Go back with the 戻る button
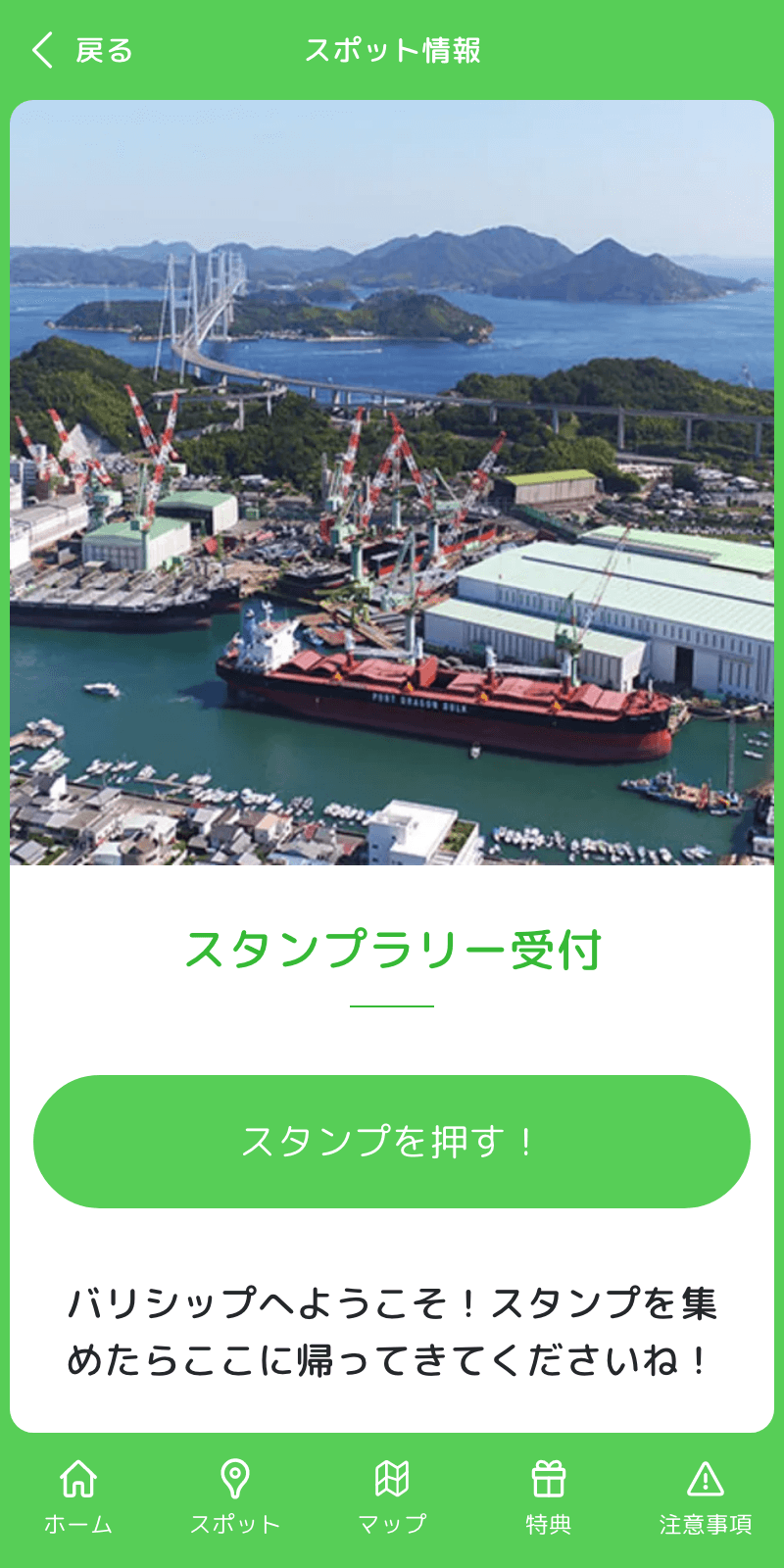 [x=82, y=50]
